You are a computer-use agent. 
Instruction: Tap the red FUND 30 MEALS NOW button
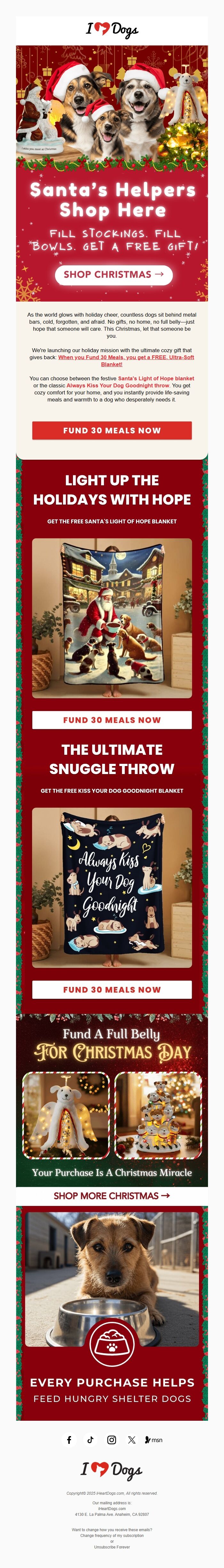click(112, 430)
